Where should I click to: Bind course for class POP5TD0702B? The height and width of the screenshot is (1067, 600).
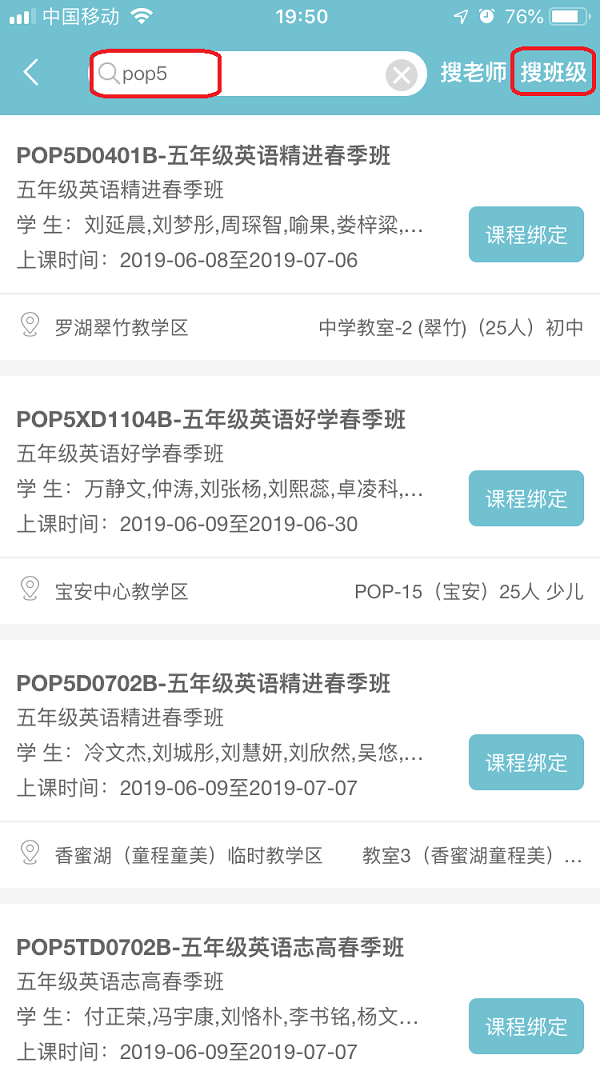(526, 1026)
